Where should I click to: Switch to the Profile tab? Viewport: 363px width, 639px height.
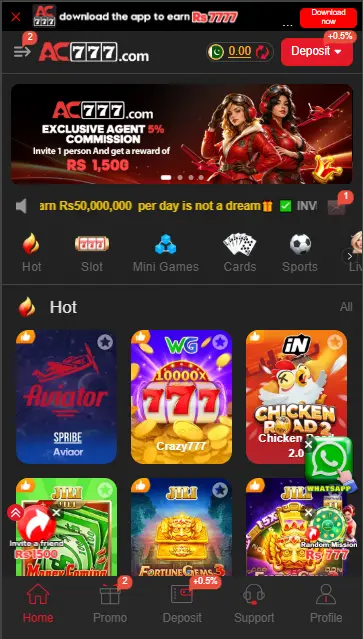[x=326, y=605]
